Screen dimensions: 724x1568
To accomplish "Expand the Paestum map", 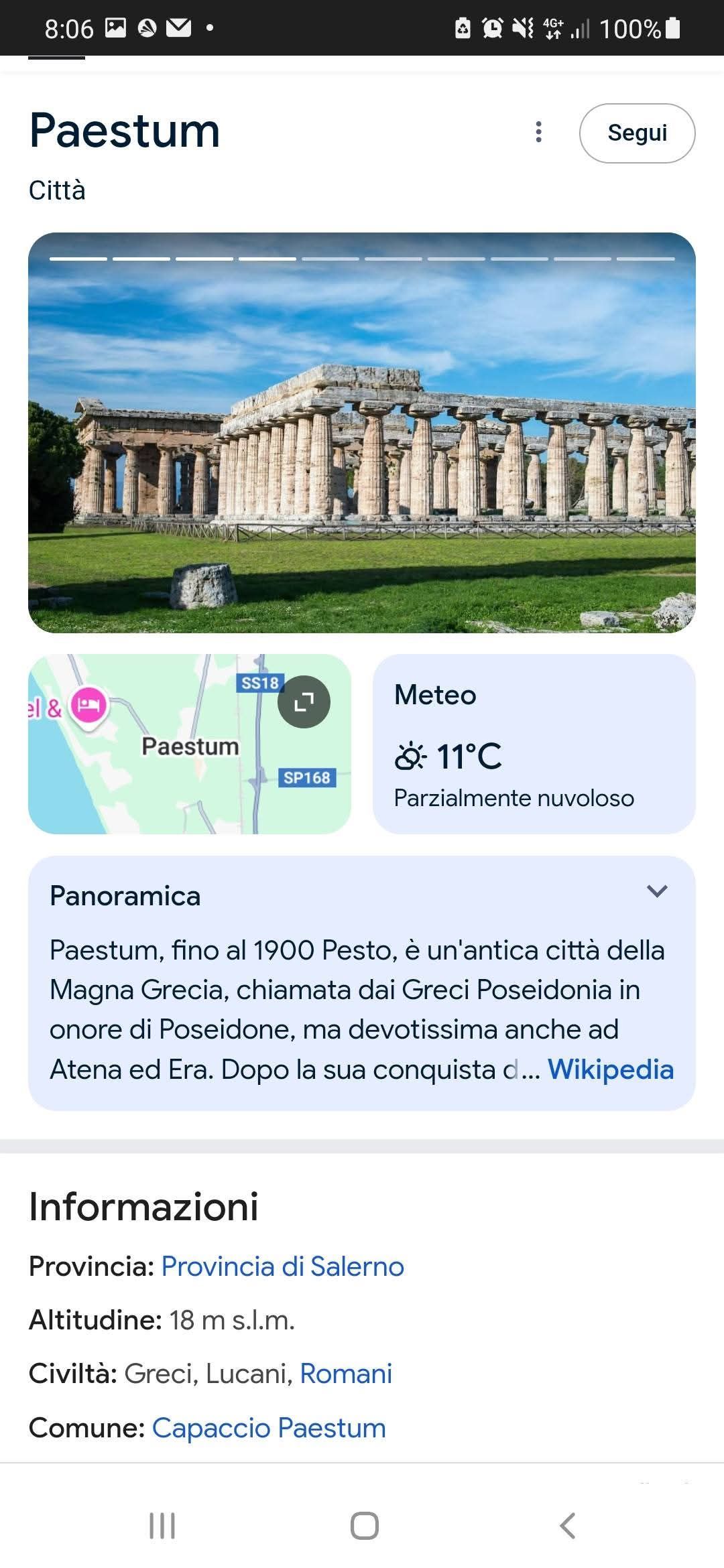I will (x=304, y=702).
